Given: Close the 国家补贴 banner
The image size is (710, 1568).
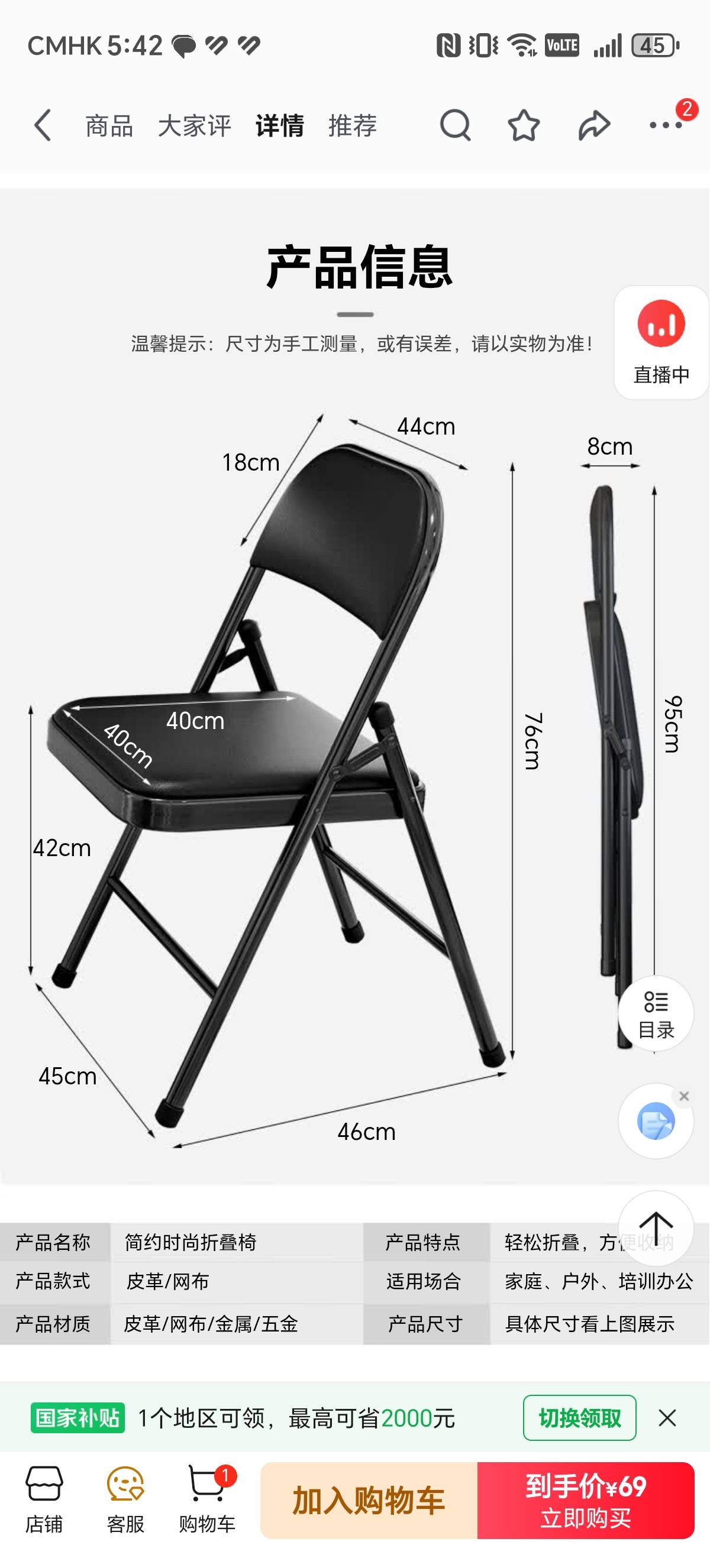Looking at the screenshot, I should pyautogui.click(x=667, y=1418).
